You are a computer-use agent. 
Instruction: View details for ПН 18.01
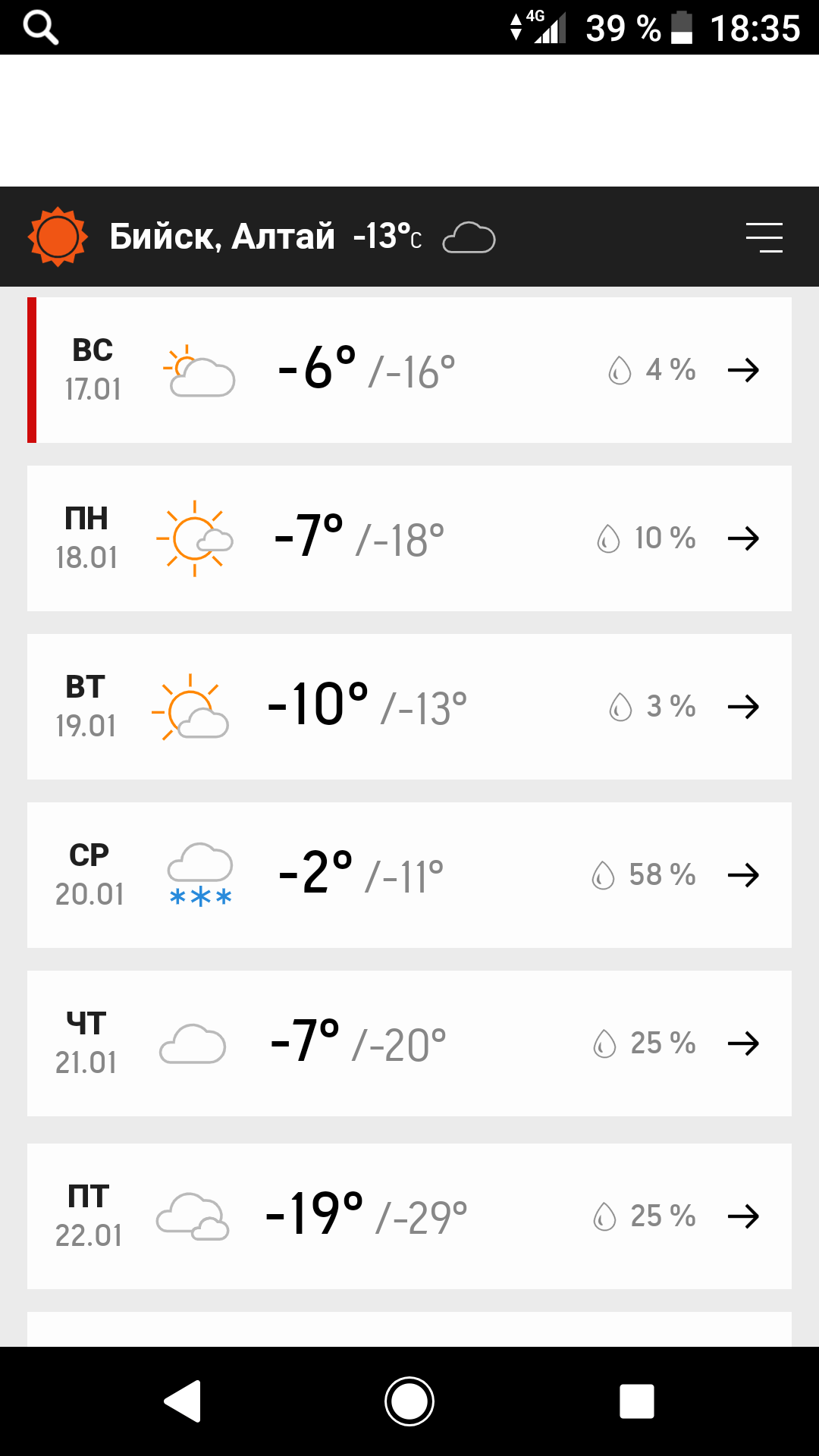[x=409, y=538]
